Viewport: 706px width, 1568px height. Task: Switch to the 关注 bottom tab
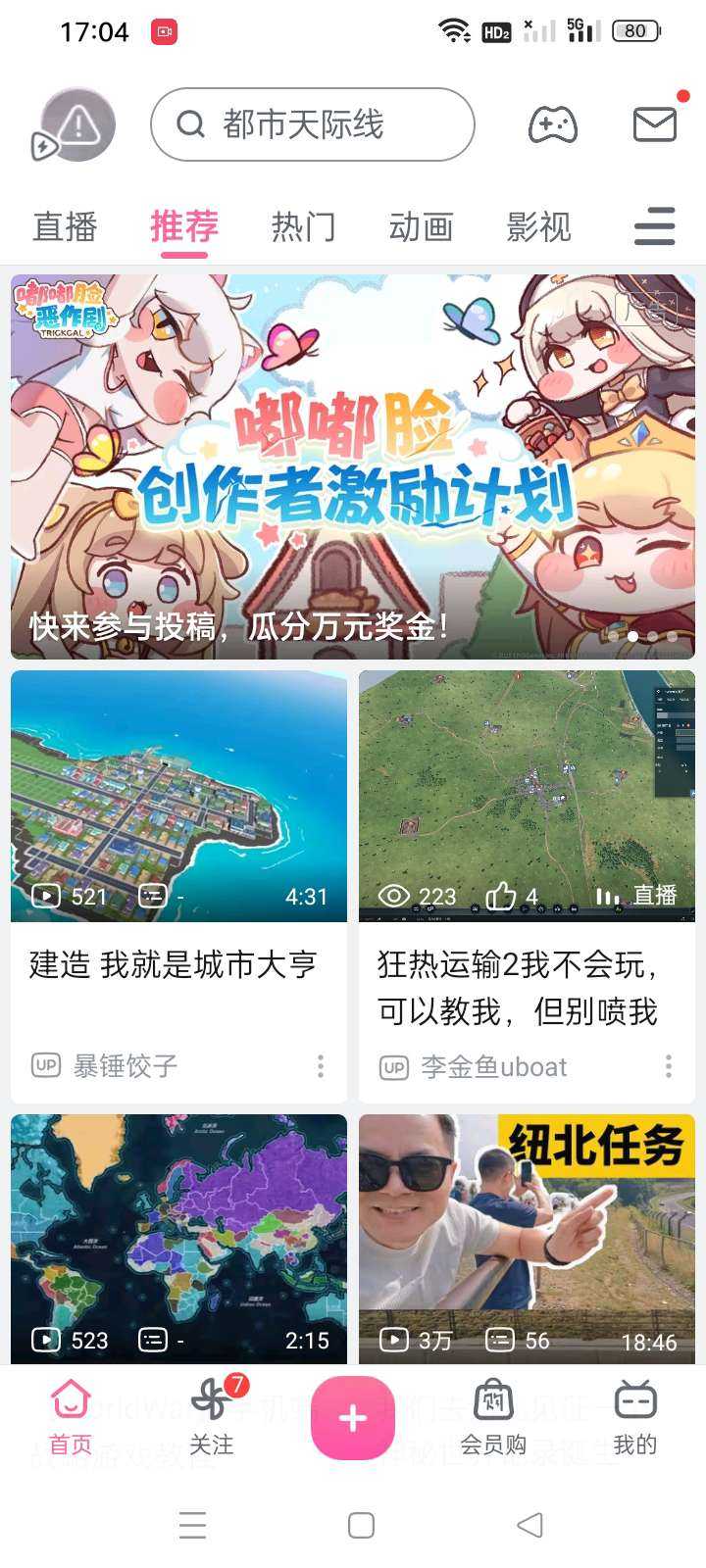(x=212, y=1417)
